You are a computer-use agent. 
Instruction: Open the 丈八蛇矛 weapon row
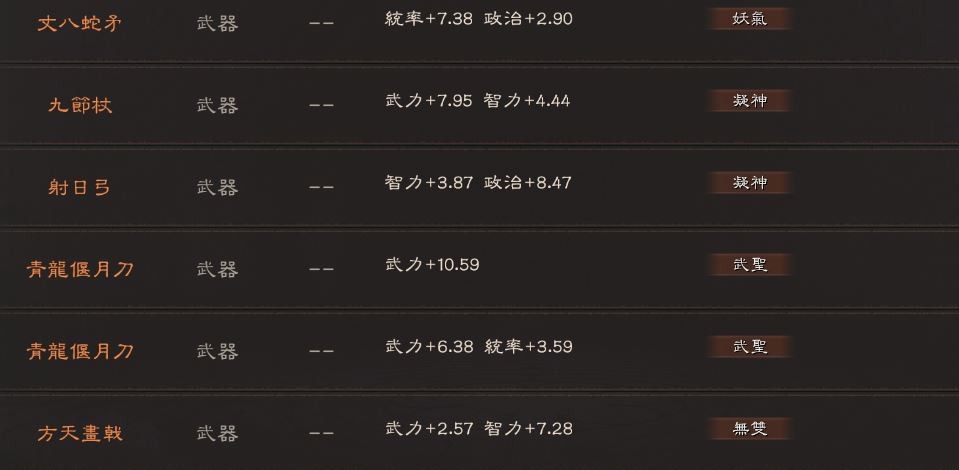[x=80, y=22]
